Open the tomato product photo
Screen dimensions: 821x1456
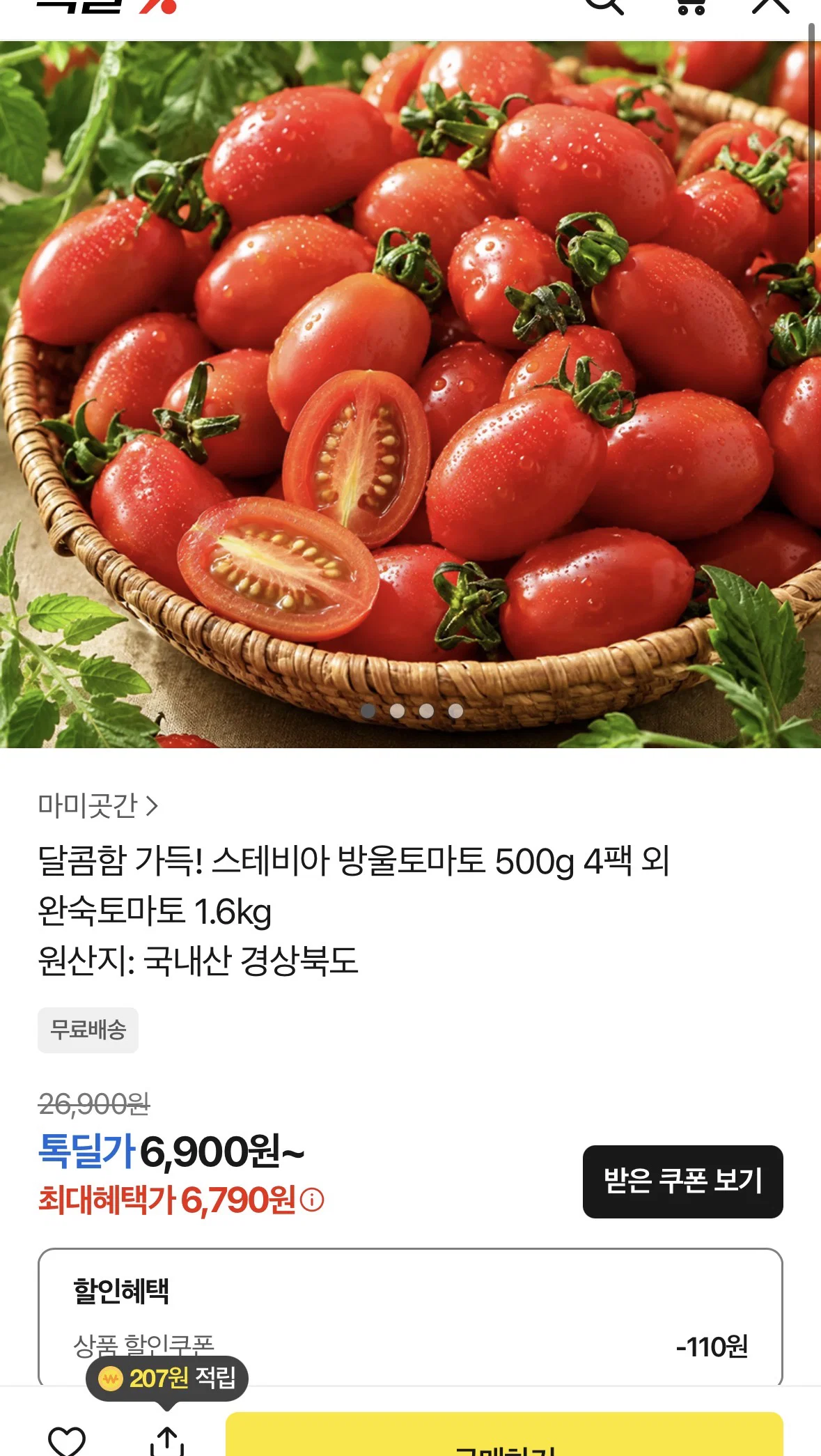(x=410, y=394)
